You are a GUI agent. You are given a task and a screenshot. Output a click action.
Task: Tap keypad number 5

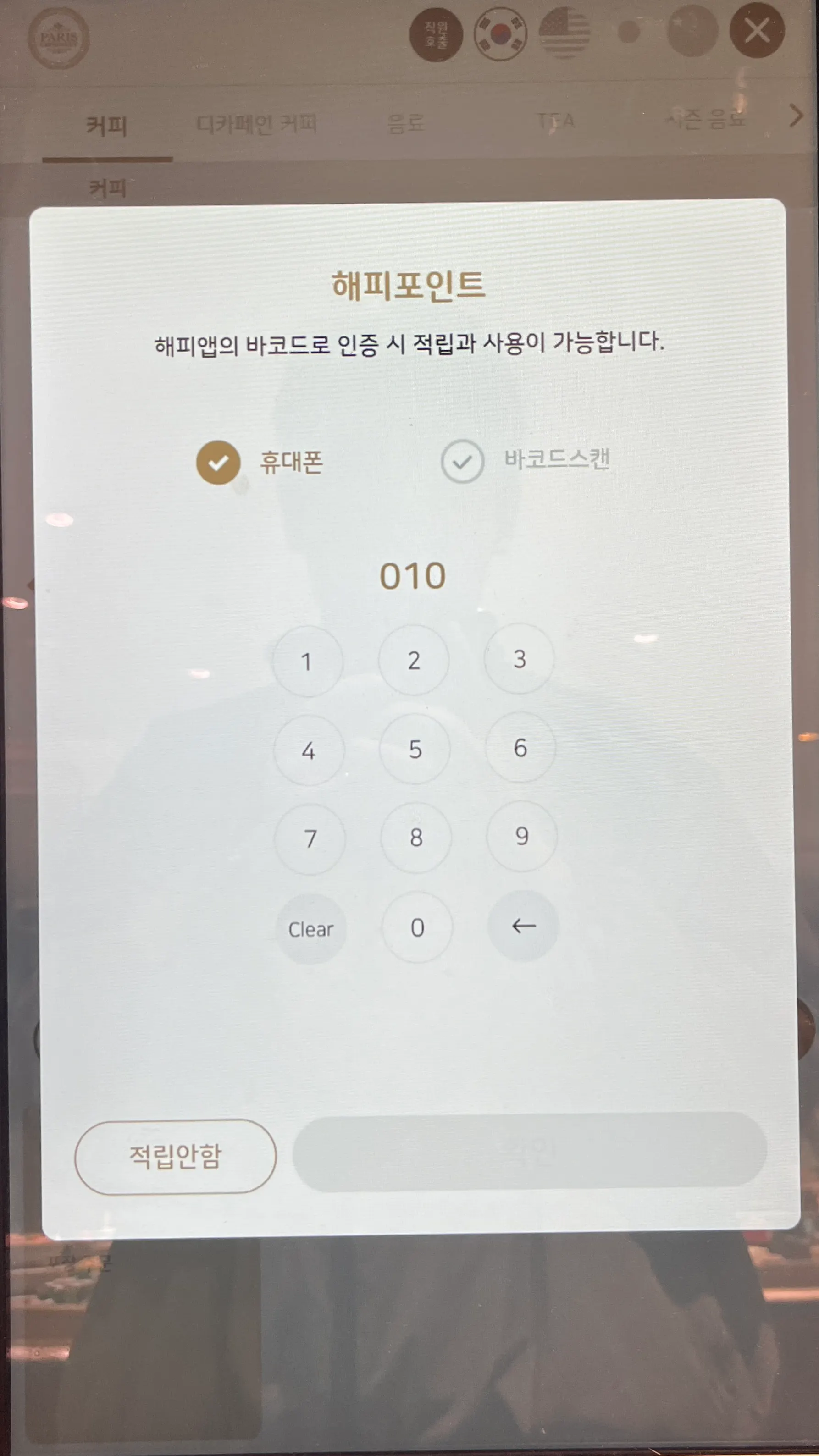415,749
